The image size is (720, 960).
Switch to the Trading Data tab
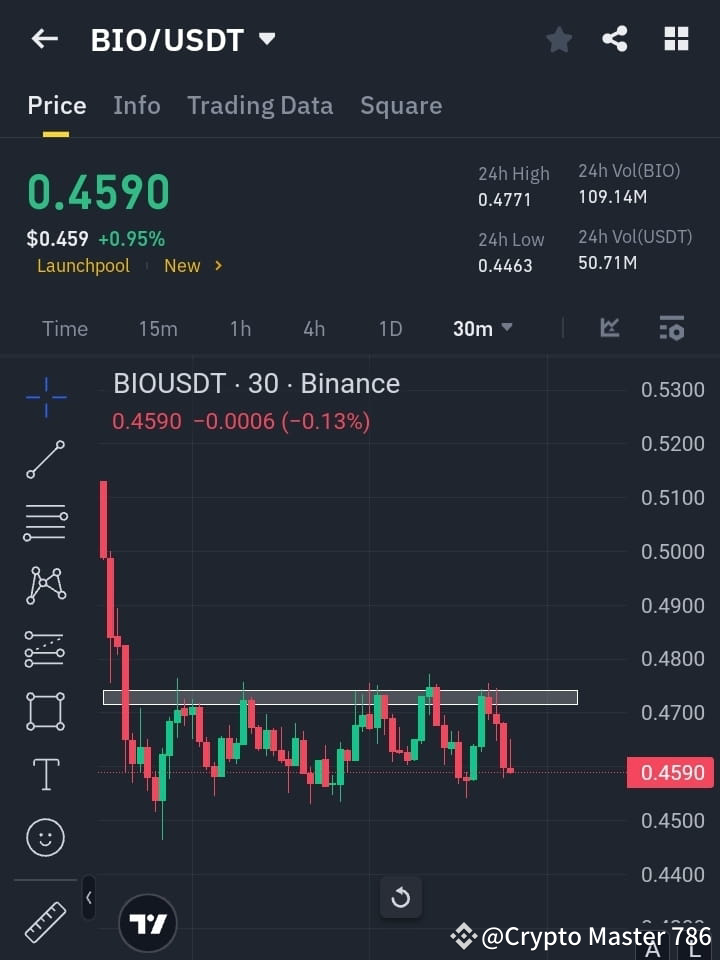[260, 105]
